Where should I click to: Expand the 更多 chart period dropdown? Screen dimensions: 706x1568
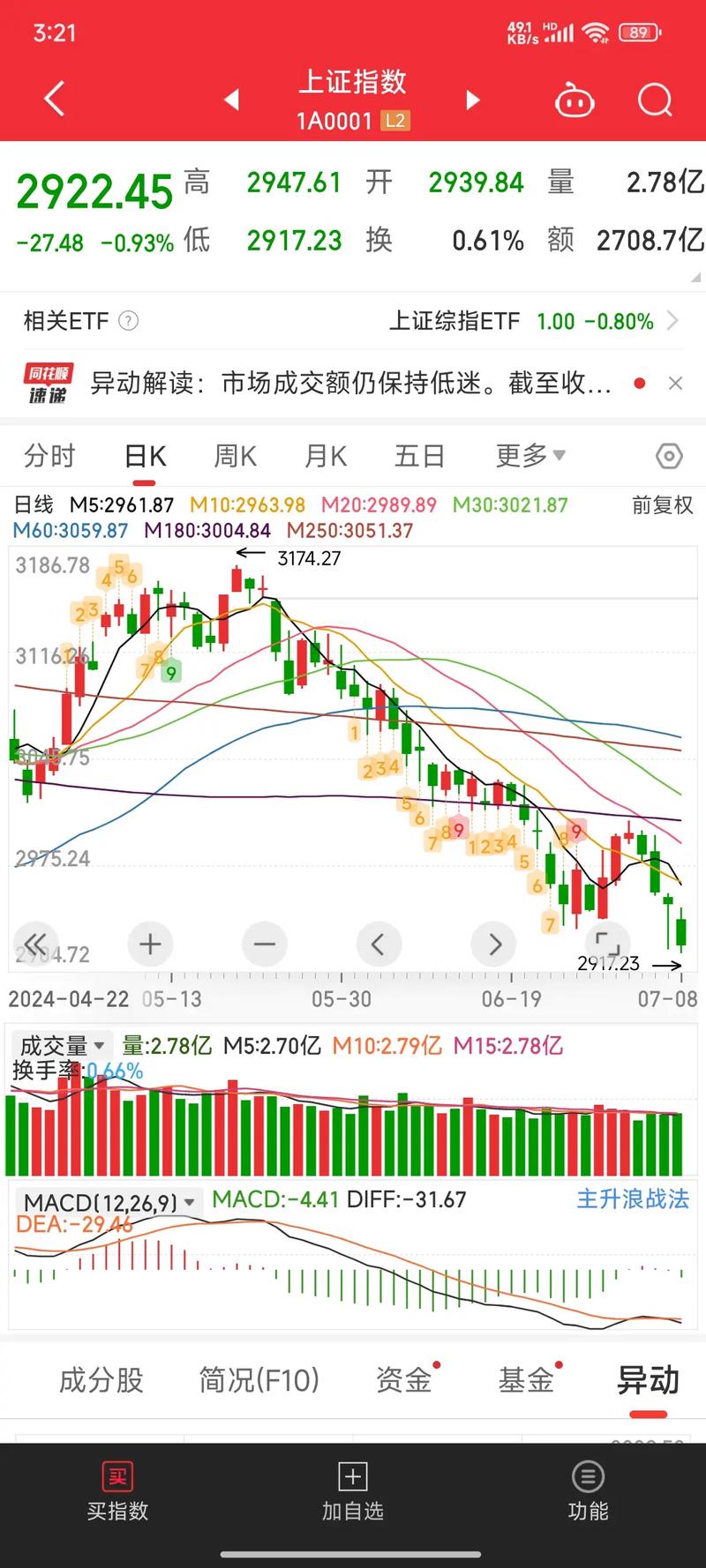[529, 455]
